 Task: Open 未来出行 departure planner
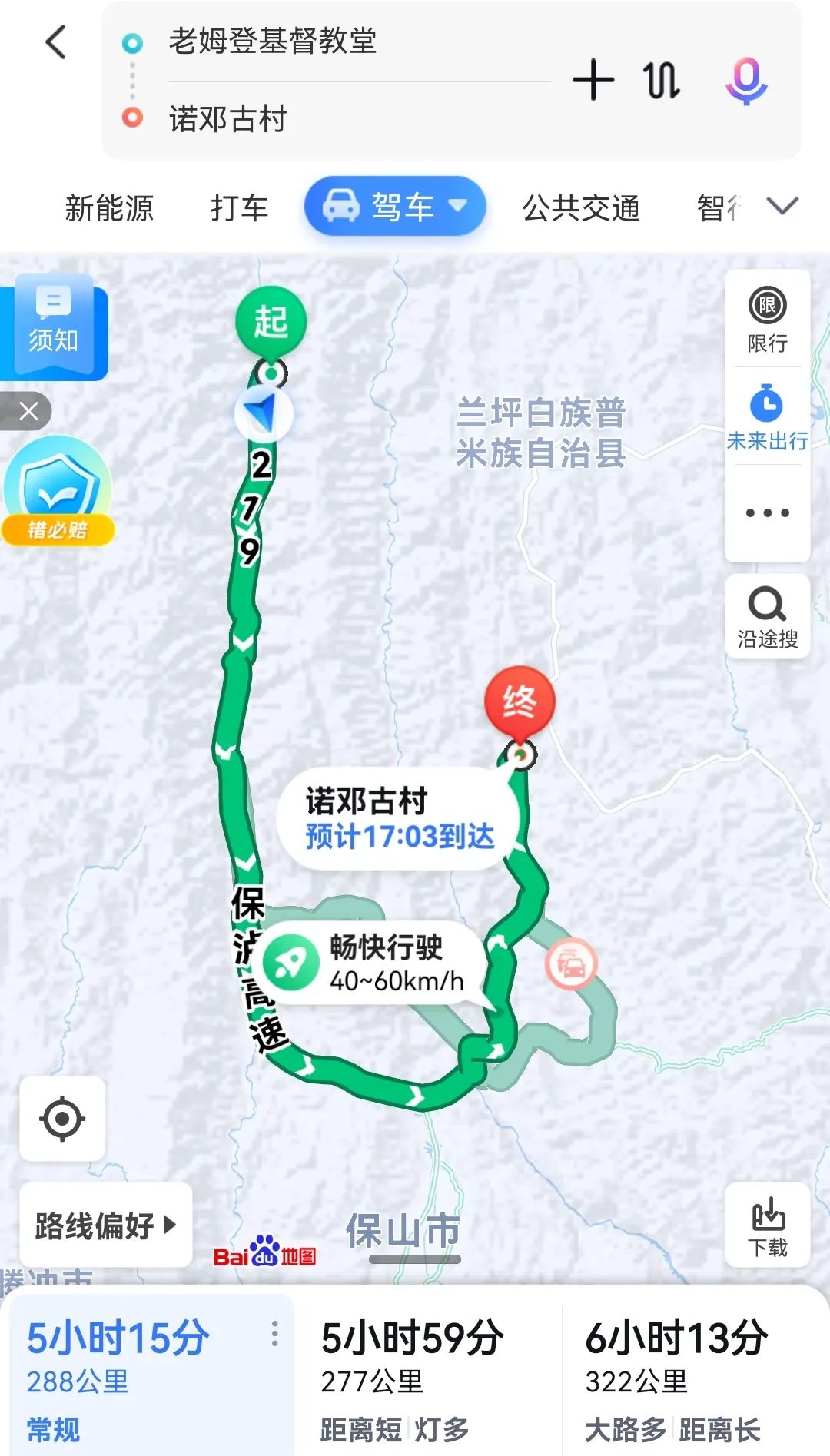(x=767, y=419)
